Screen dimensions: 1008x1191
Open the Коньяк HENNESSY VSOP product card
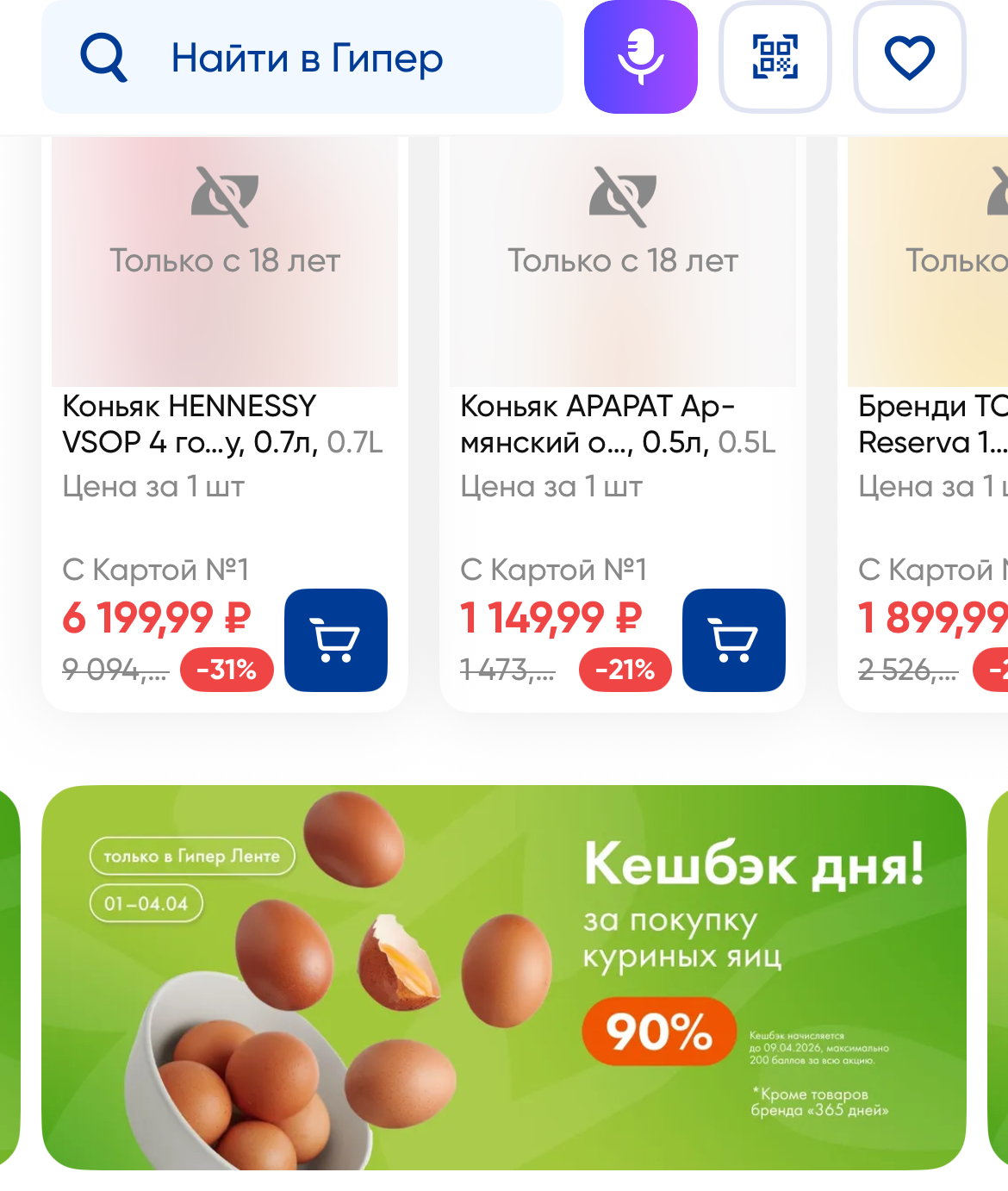(224, 422)
